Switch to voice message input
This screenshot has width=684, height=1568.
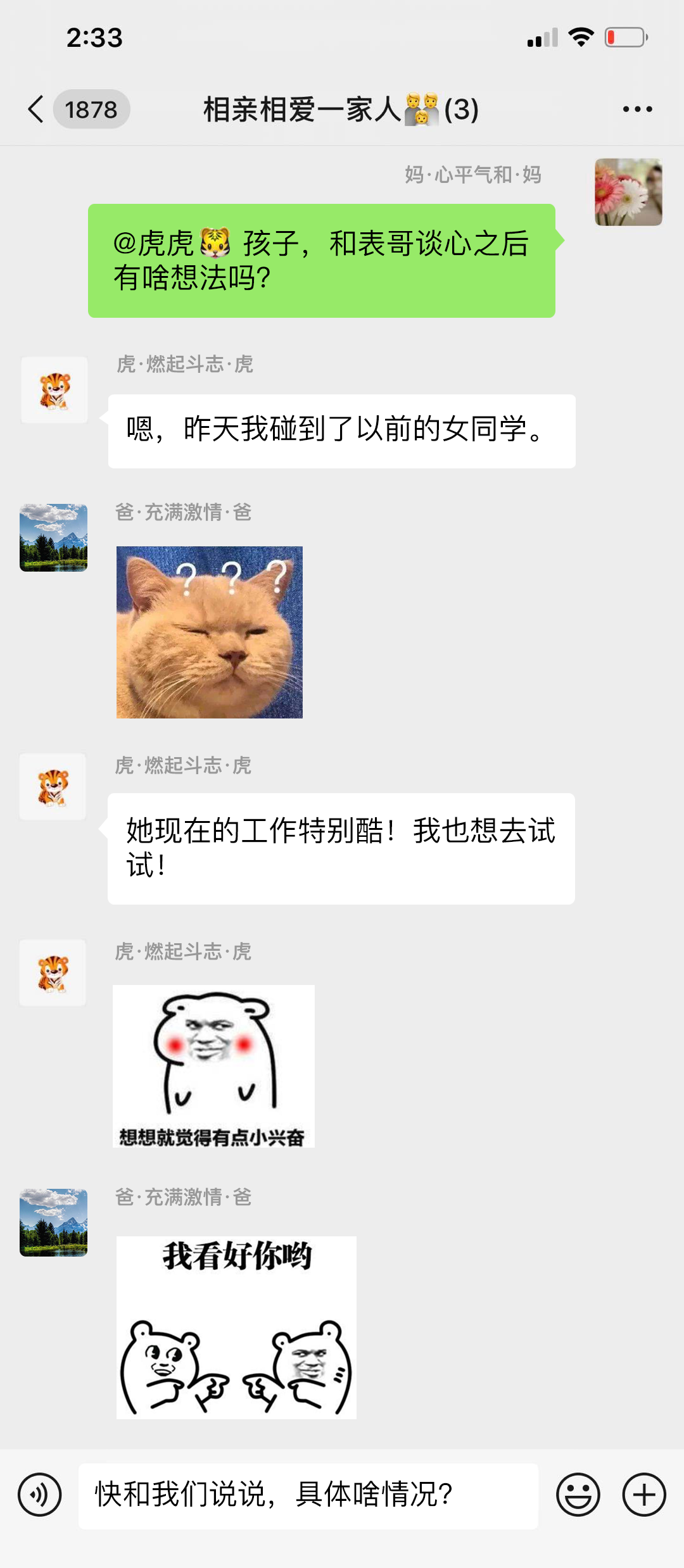[39, 1495]
